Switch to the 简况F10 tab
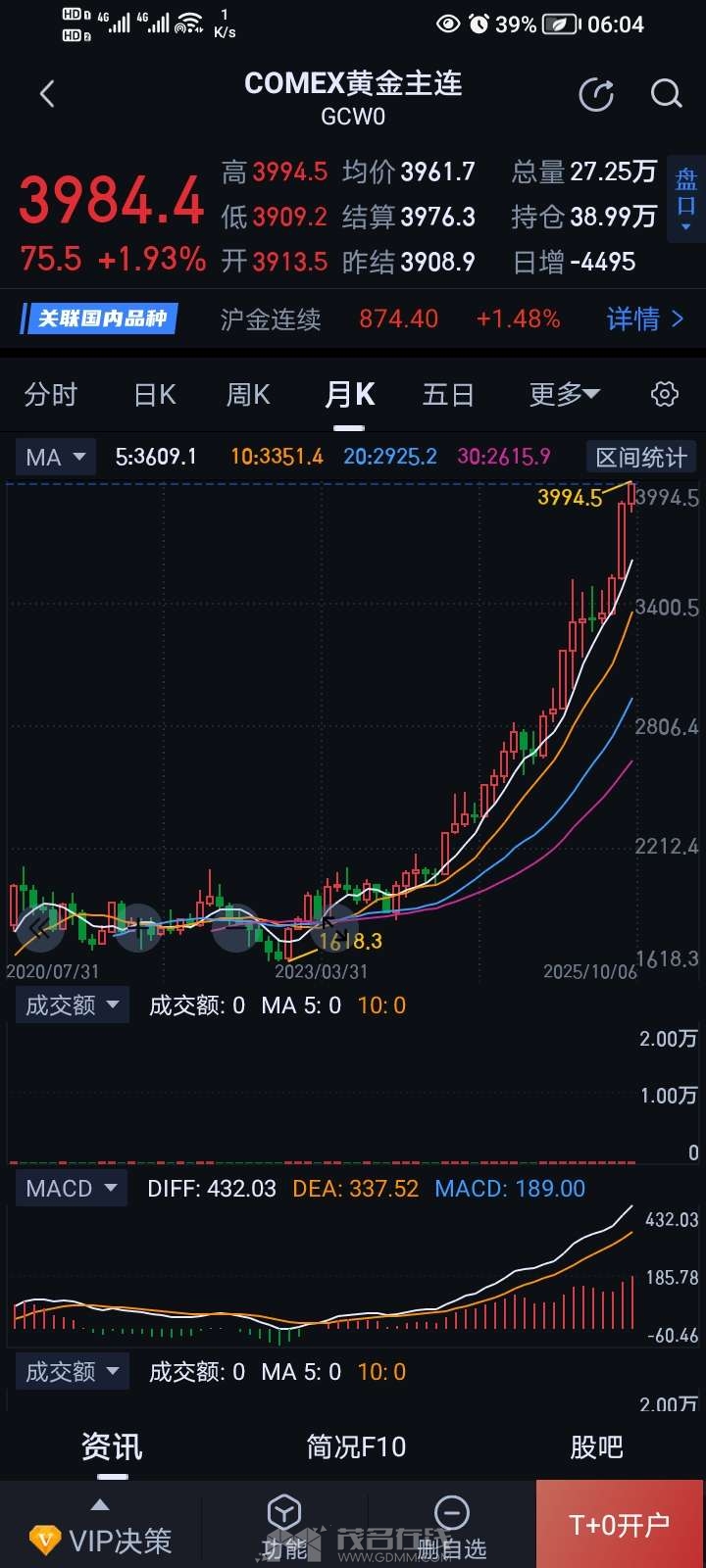Image resolution: width=706 pixels, height=1568 pixels. pyautogui.click(x=356, y=1446)
